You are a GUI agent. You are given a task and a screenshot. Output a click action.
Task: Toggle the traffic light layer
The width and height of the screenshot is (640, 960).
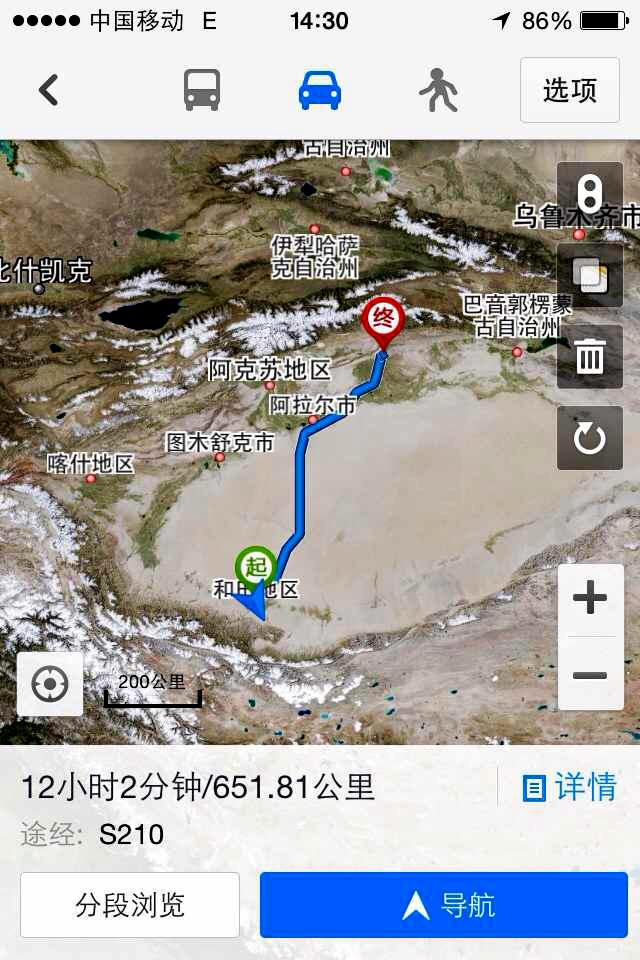pos(590,194)
